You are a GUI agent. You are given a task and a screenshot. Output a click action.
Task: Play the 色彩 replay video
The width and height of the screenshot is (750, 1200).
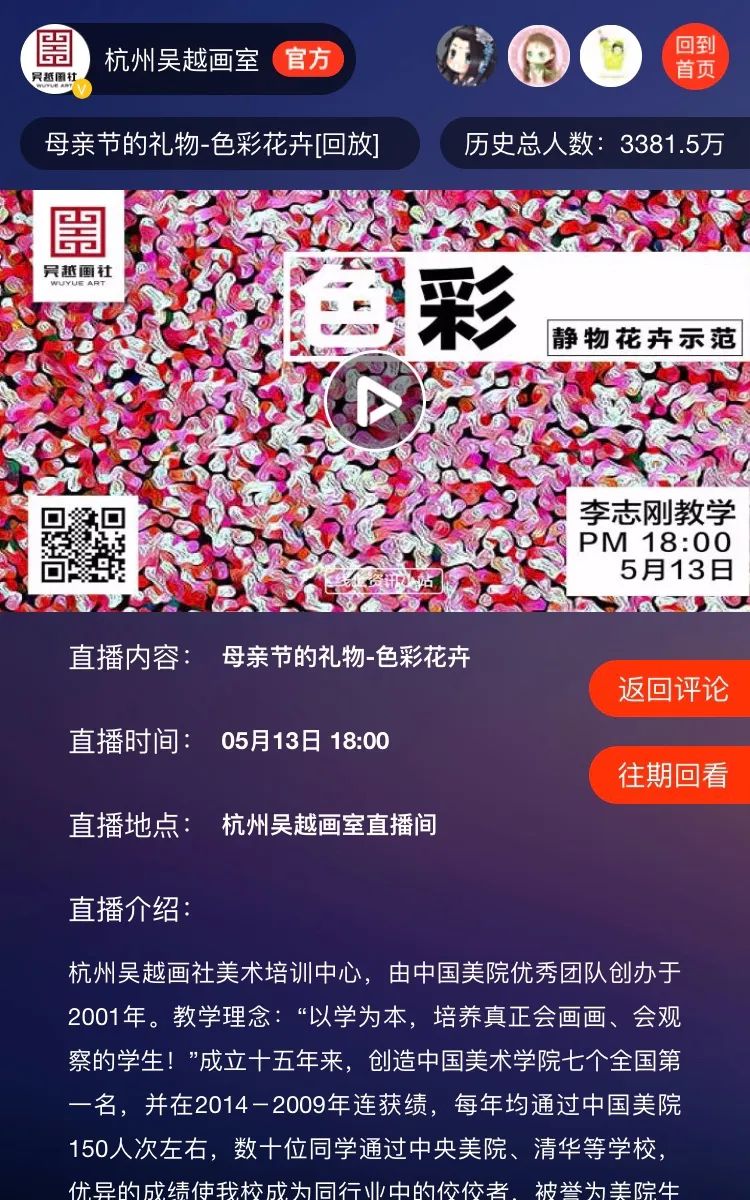(375, 402)
